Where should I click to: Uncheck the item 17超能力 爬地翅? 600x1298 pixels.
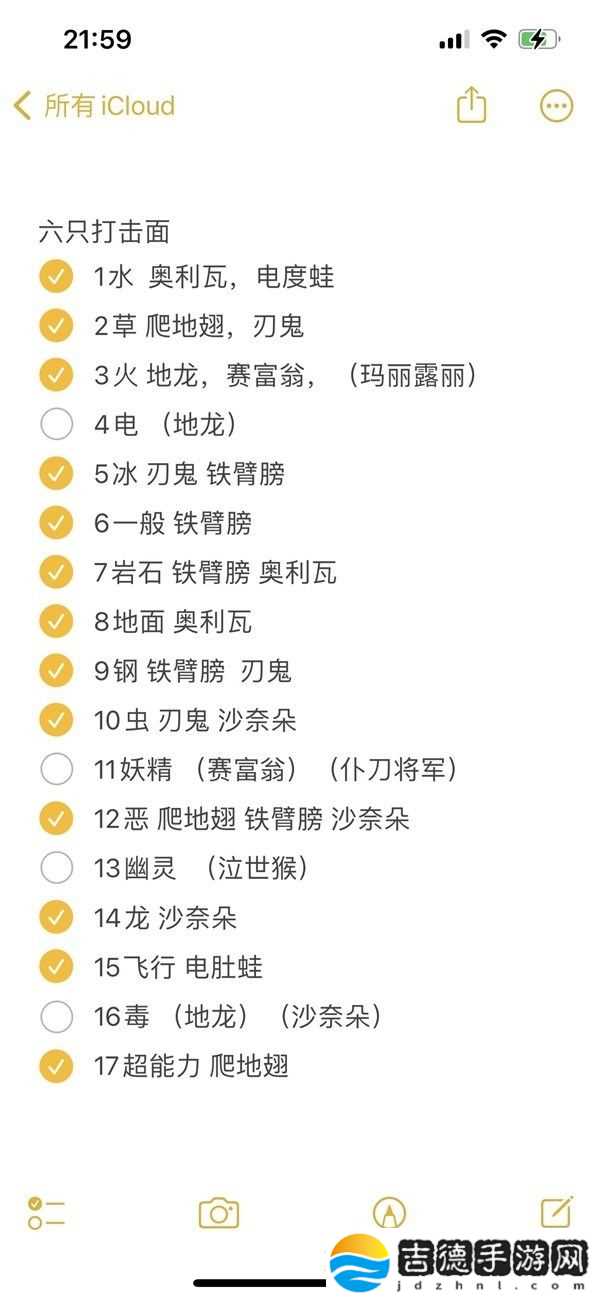[x=56, y=1065]
